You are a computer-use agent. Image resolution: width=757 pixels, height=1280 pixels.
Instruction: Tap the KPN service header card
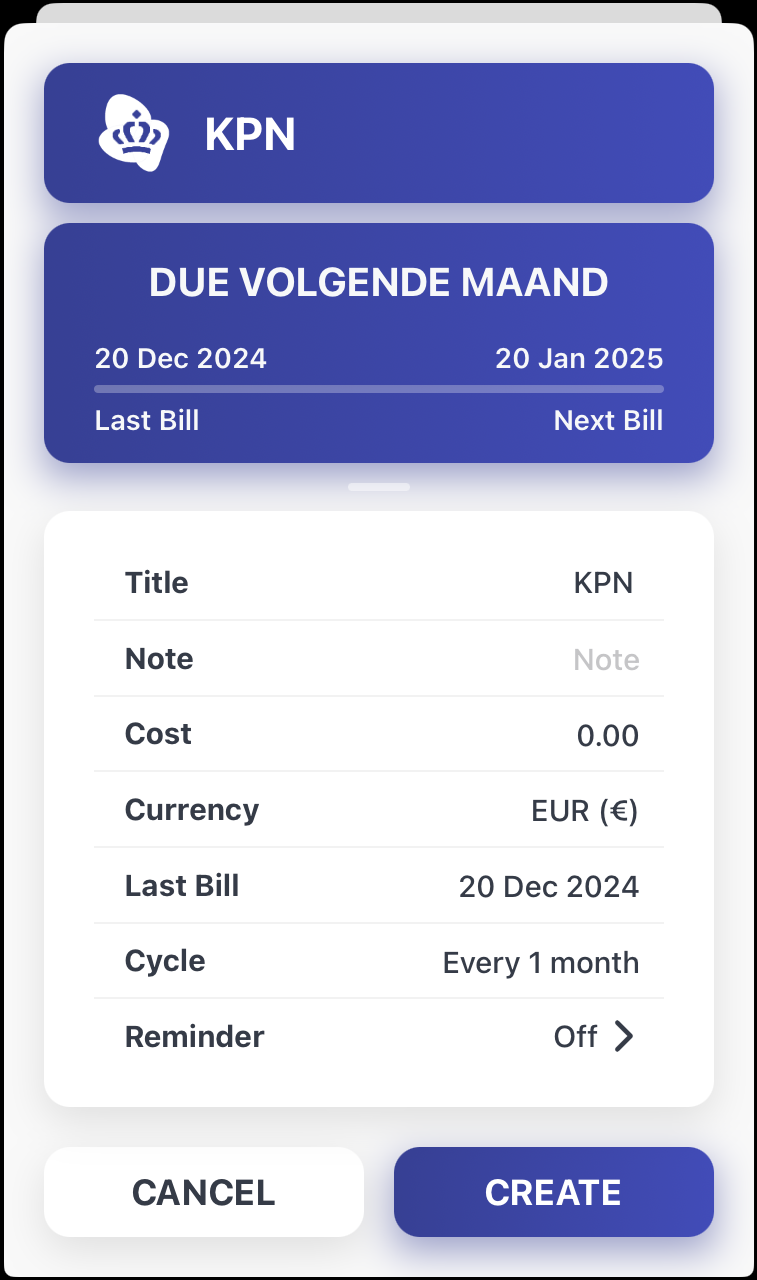[378, 133]
